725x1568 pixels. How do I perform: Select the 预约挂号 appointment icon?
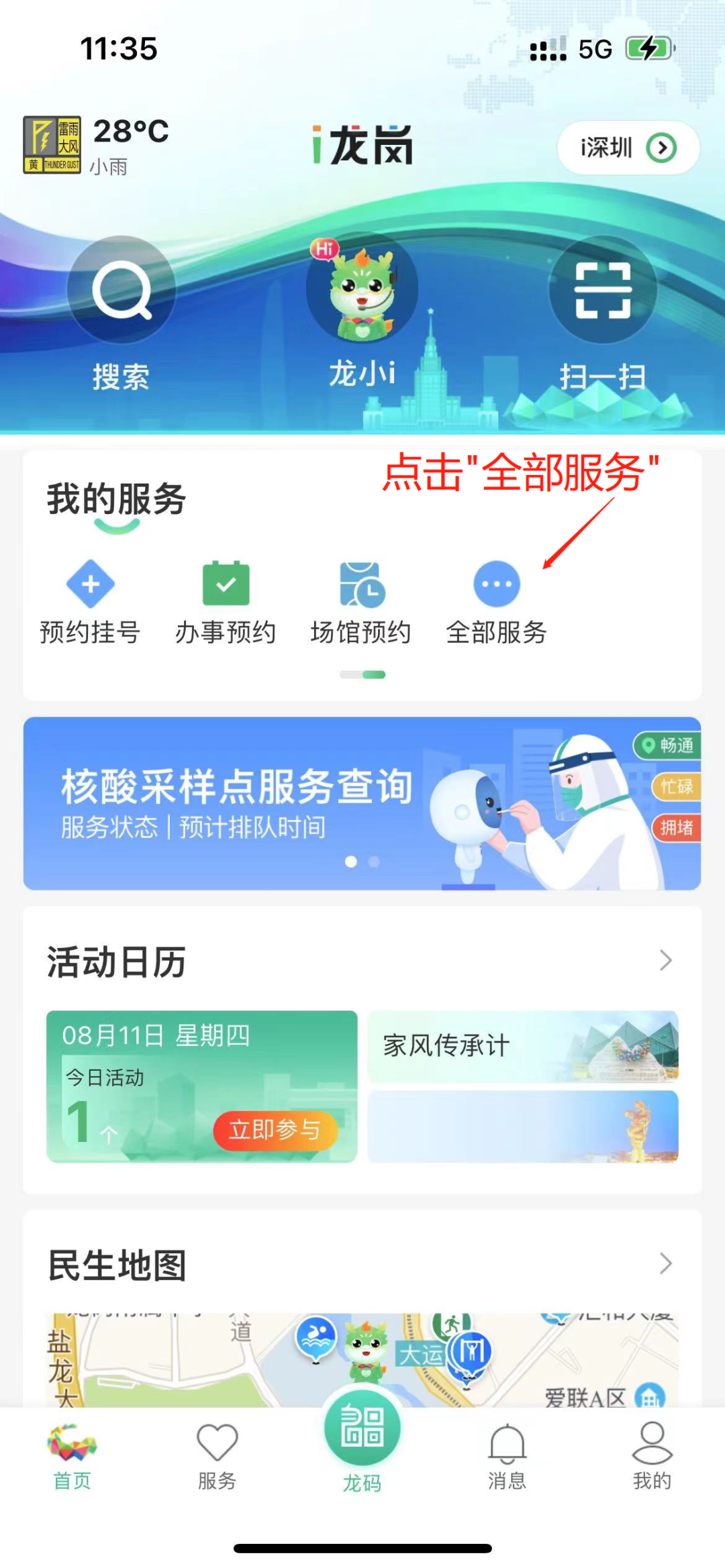point(89,584)
